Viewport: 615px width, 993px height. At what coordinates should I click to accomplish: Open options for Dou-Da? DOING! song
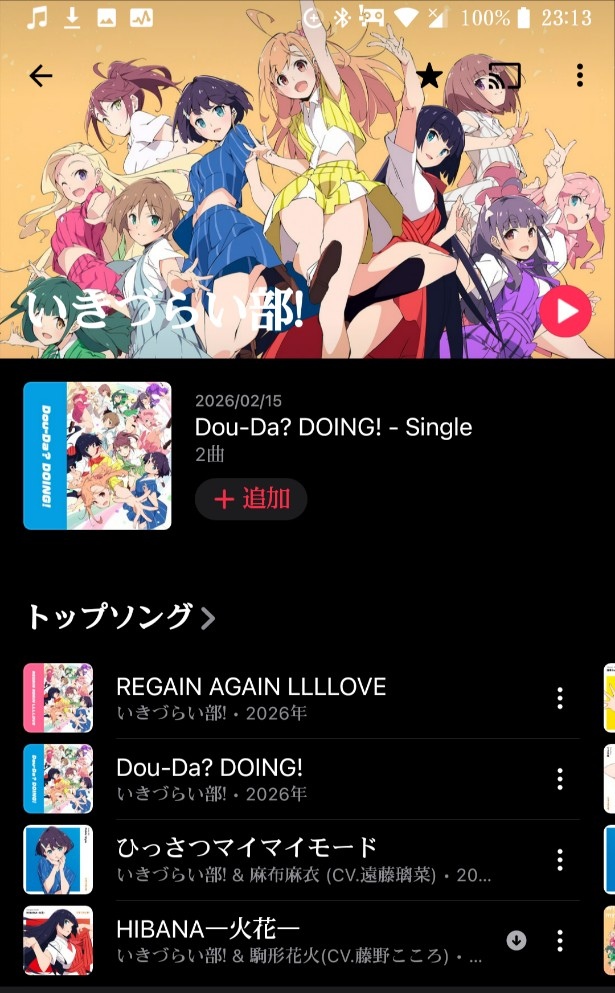[x=559, y=779]
